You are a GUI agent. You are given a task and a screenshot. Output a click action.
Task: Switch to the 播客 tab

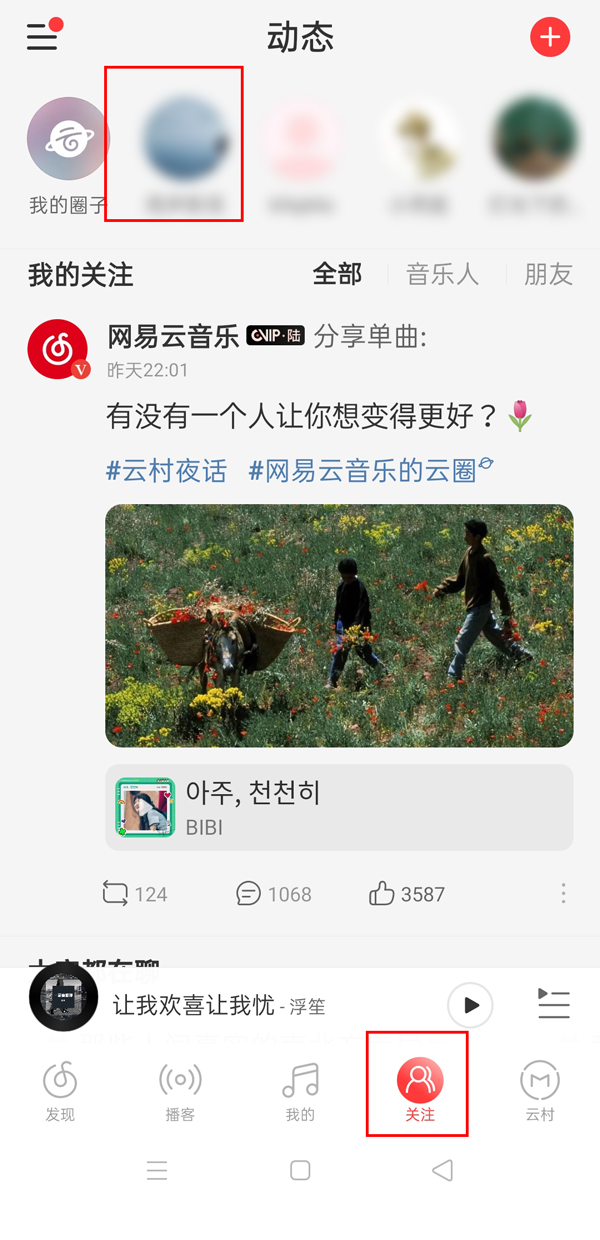coord(180,1092)
